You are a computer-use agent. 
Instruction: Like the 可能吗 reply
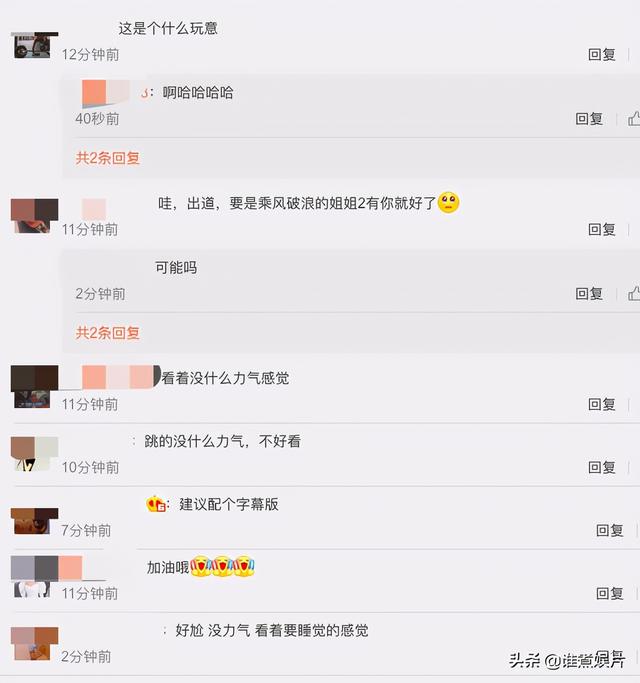(633, 294)
